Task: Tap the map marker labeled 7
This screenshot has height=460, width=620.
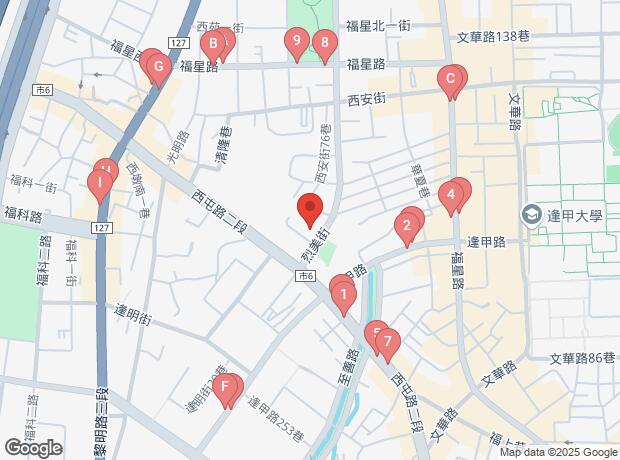Action: pos(387,343)
